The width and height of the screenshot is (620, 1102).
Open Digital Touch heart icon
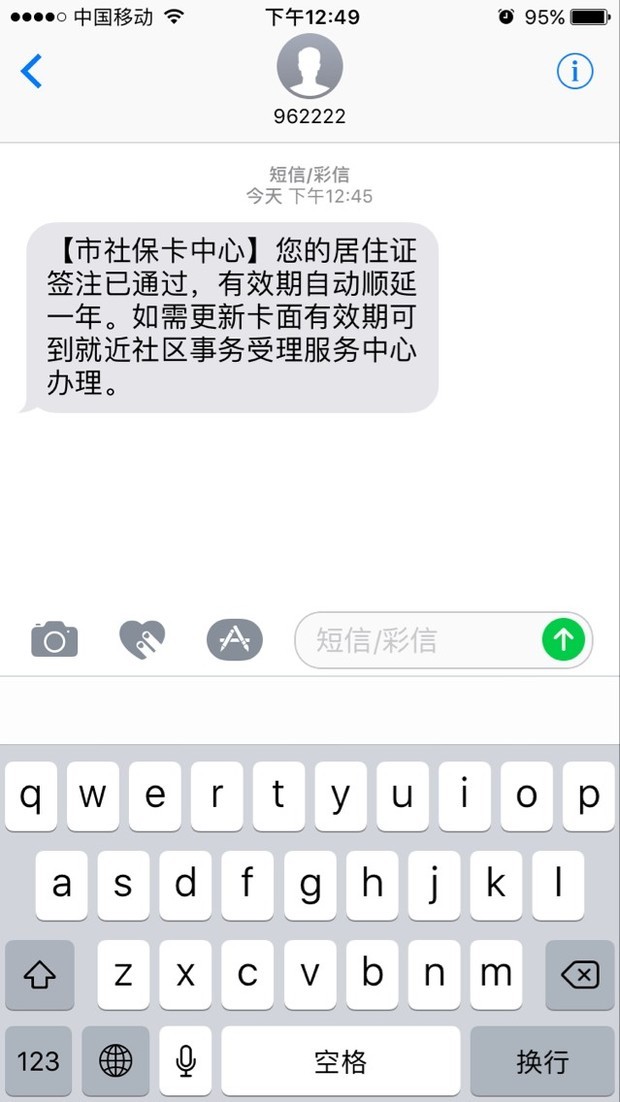pos(142,639)
